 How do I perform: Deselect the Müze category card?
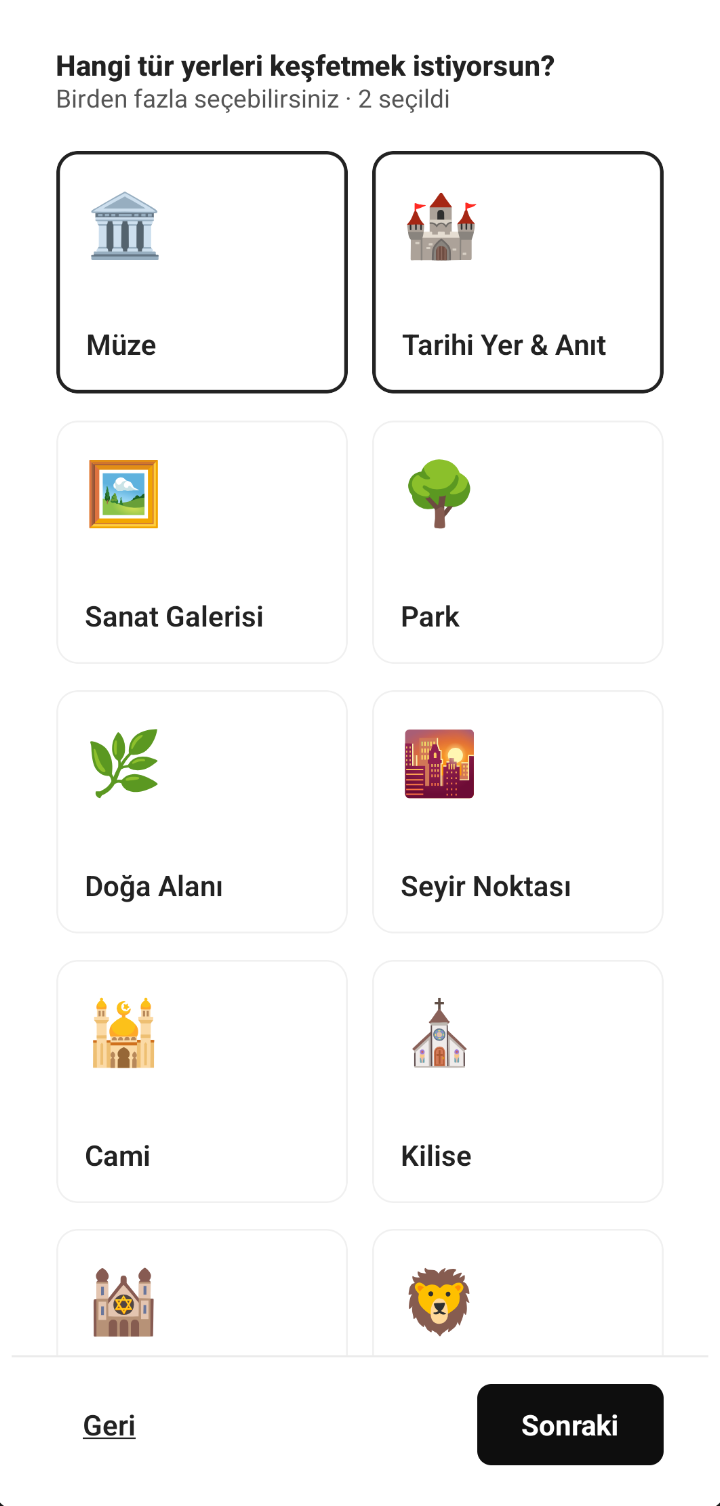click(202, 272)
